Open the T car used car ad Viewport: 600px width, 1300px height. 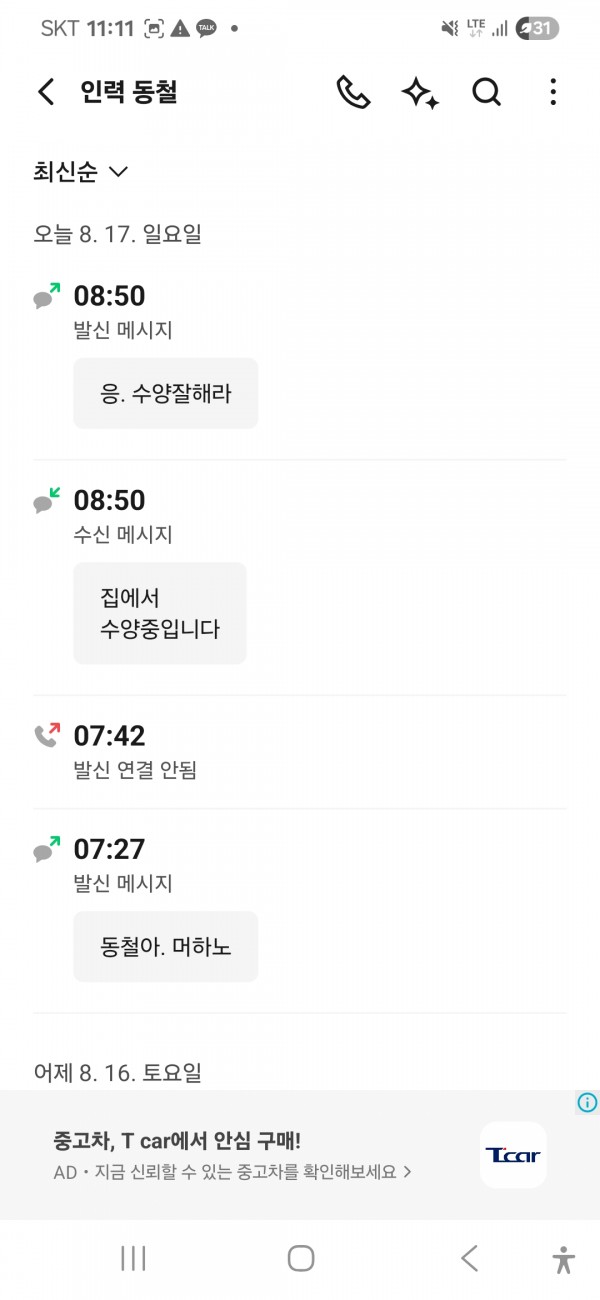coord(300,1154)
